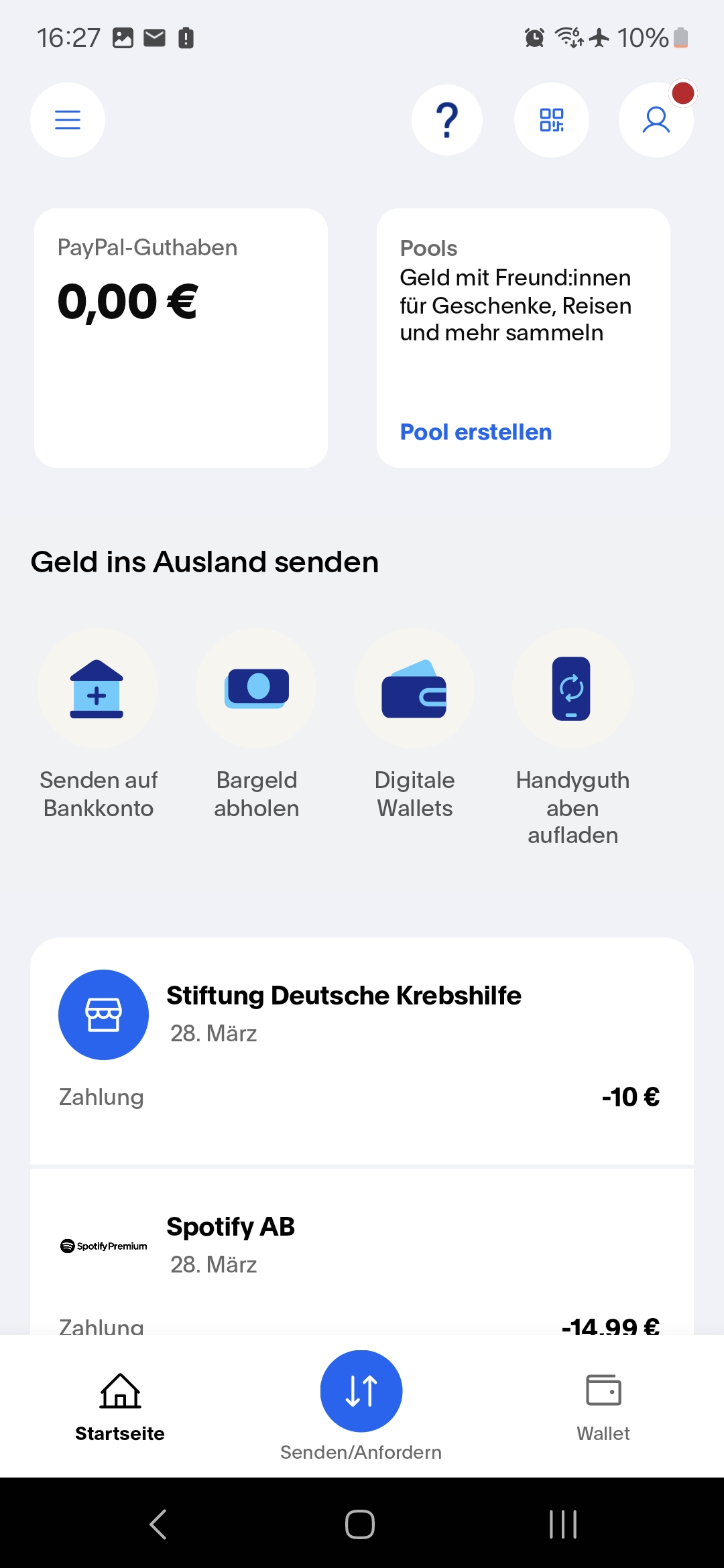Open the profile account icon
The width and height of the screenshot is (724, 1568).
656,120
